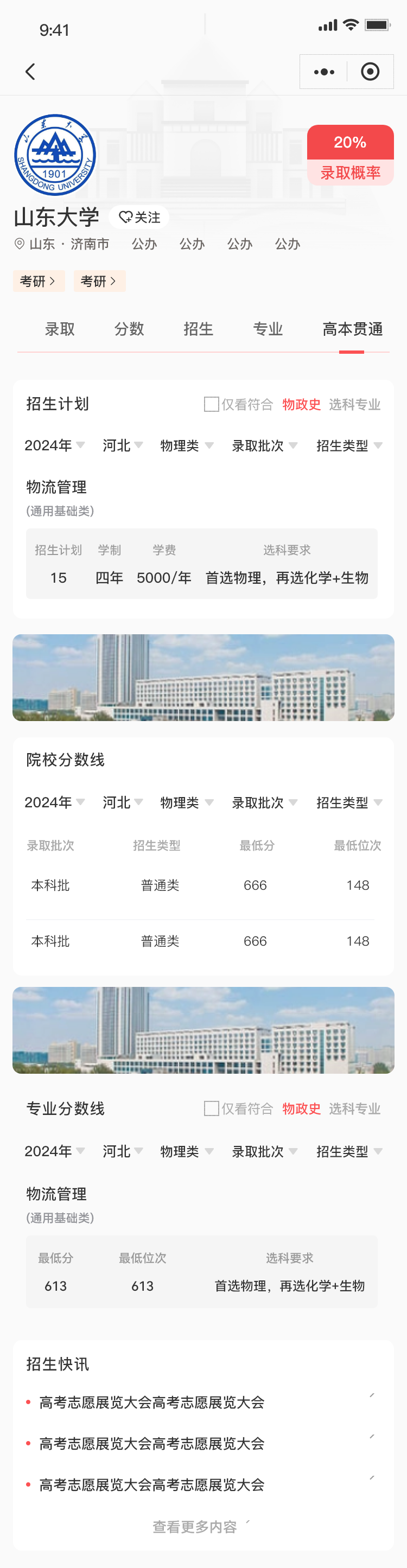Tap 查看更多内容 to see more news
Image resolution: width=407 pixels, height=1568 pixels.
pos(195,1527)
